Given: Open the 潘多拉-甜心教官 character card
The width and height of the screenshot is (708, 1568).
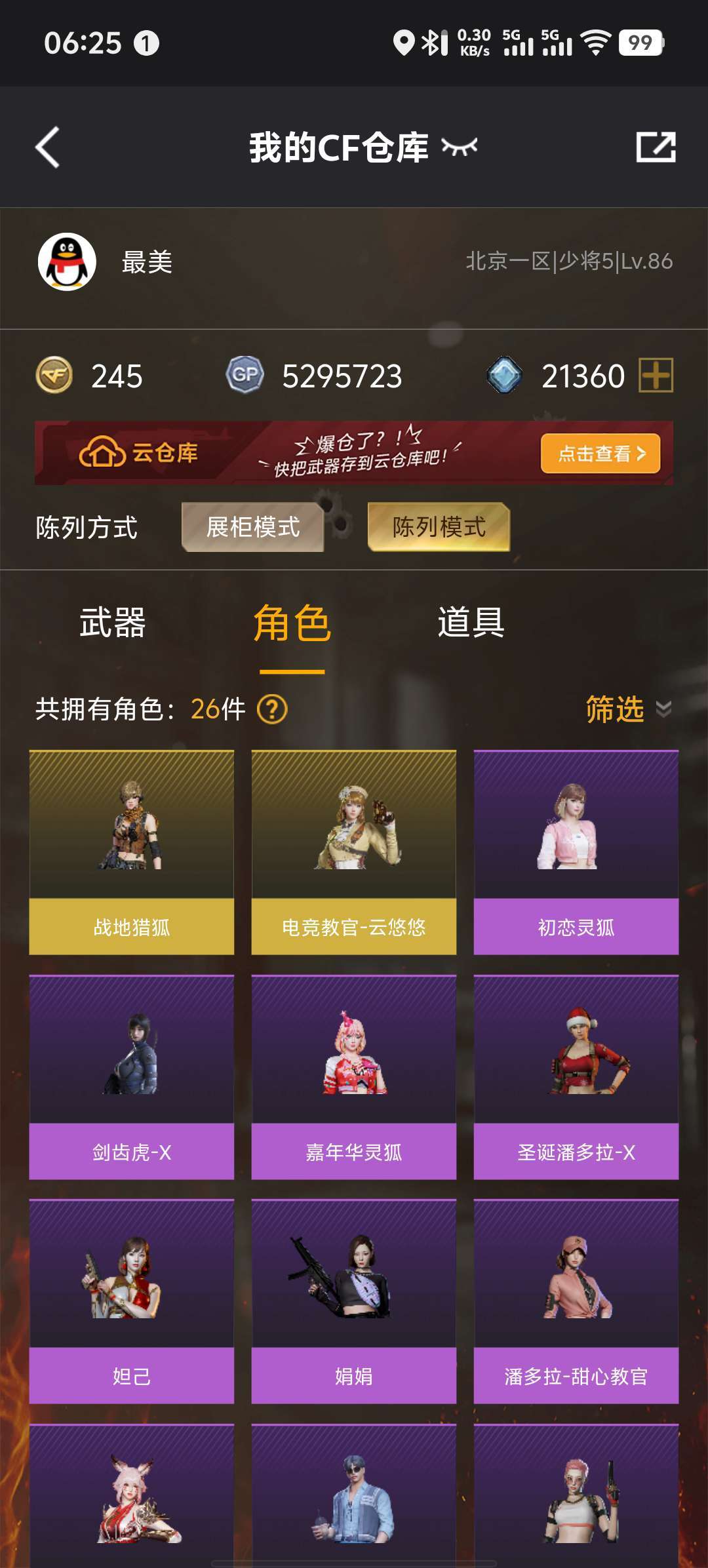Looking at the screenshot, I should pyautogui.click(x=576, y=1301).
